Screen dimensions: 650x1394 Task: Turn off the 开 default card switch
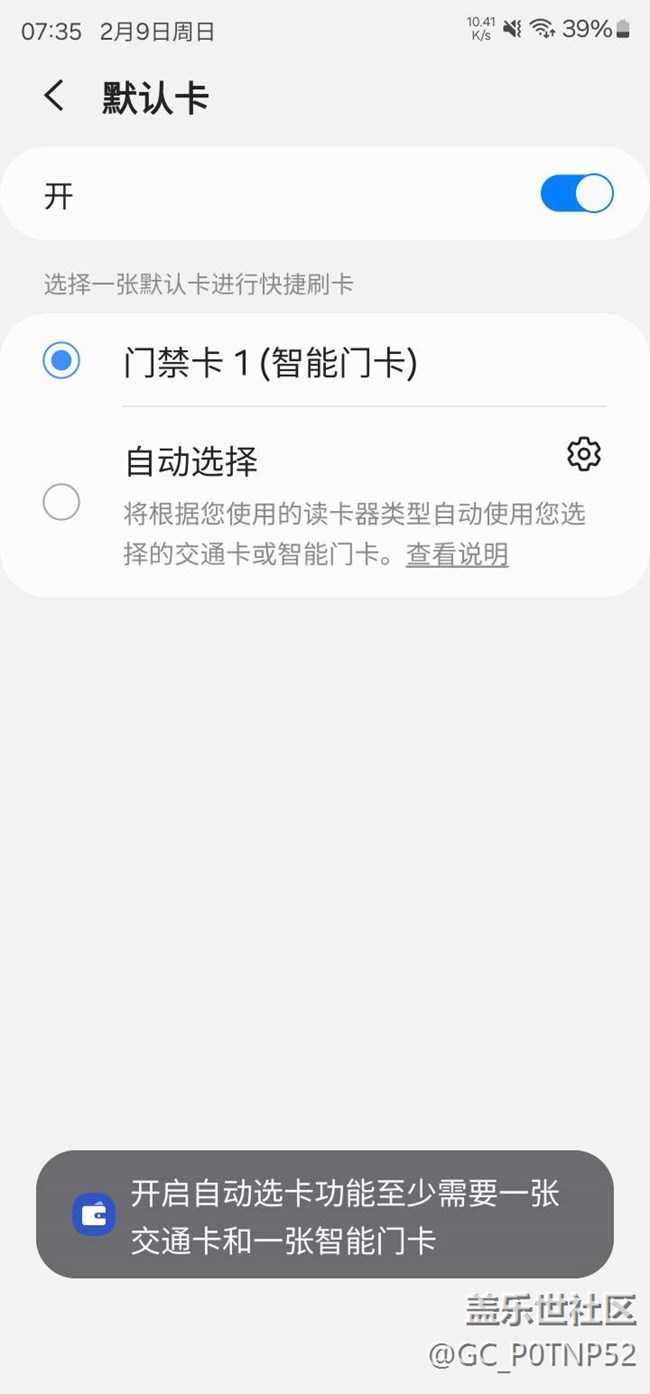pyautogui.click(x=576, y=194)
